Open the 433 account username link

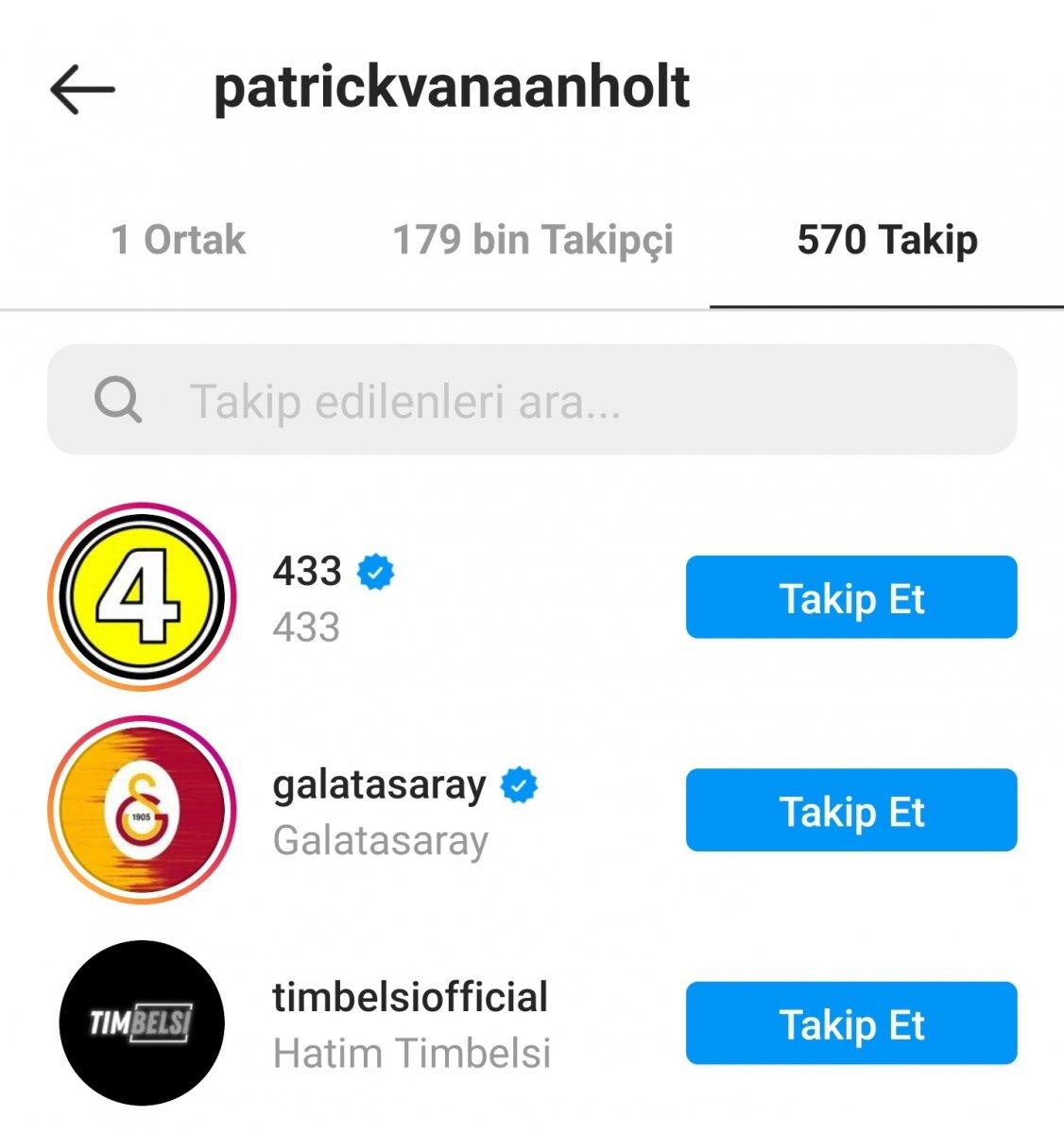[308, 569]
